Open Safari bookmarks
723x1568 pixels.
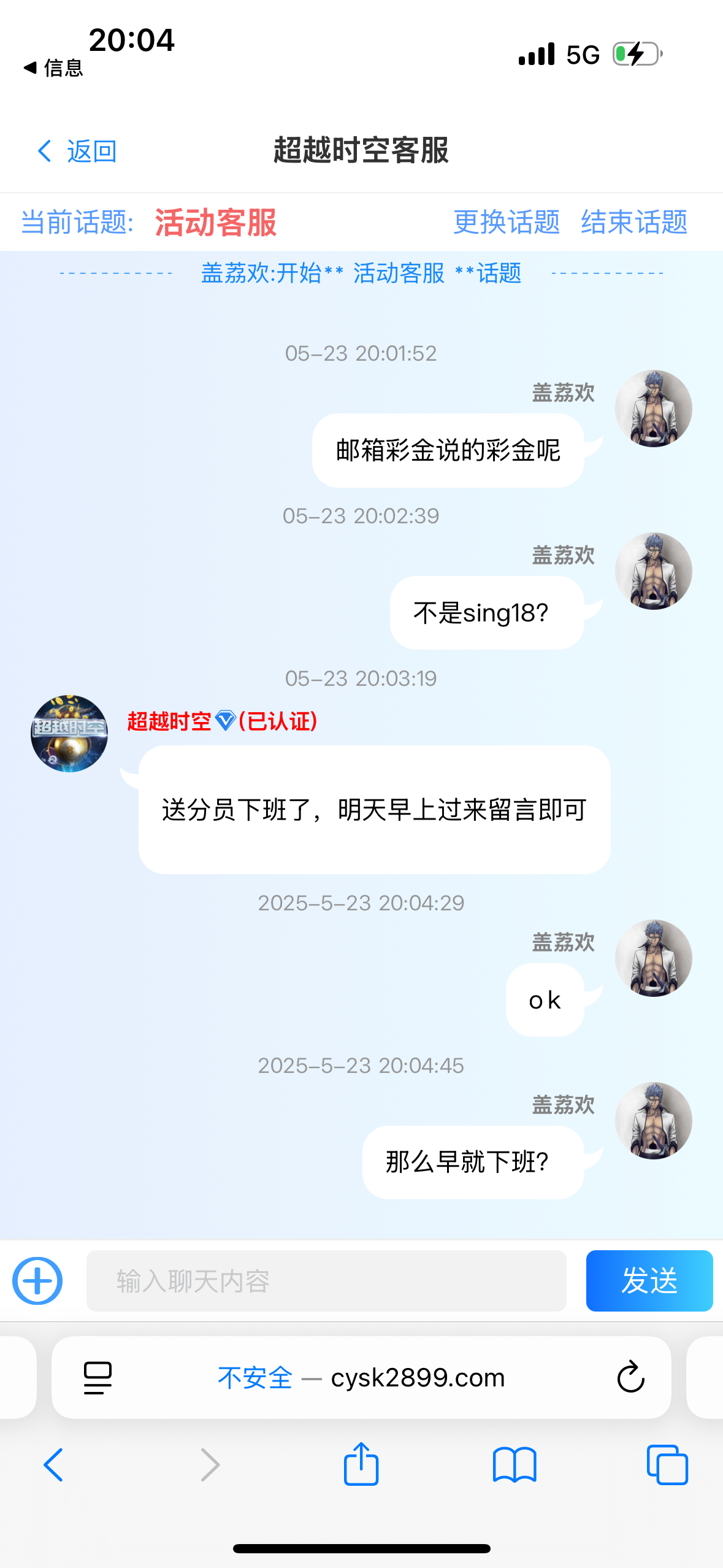515,1465
